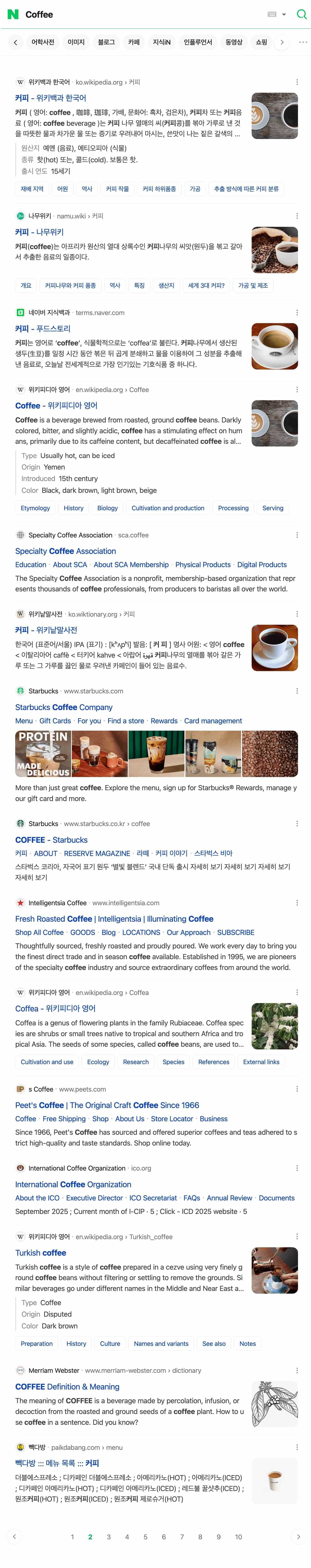
Task: Open 빽다방 메뉴 목록 커피 result
Action: click(x=57, y=1463)
